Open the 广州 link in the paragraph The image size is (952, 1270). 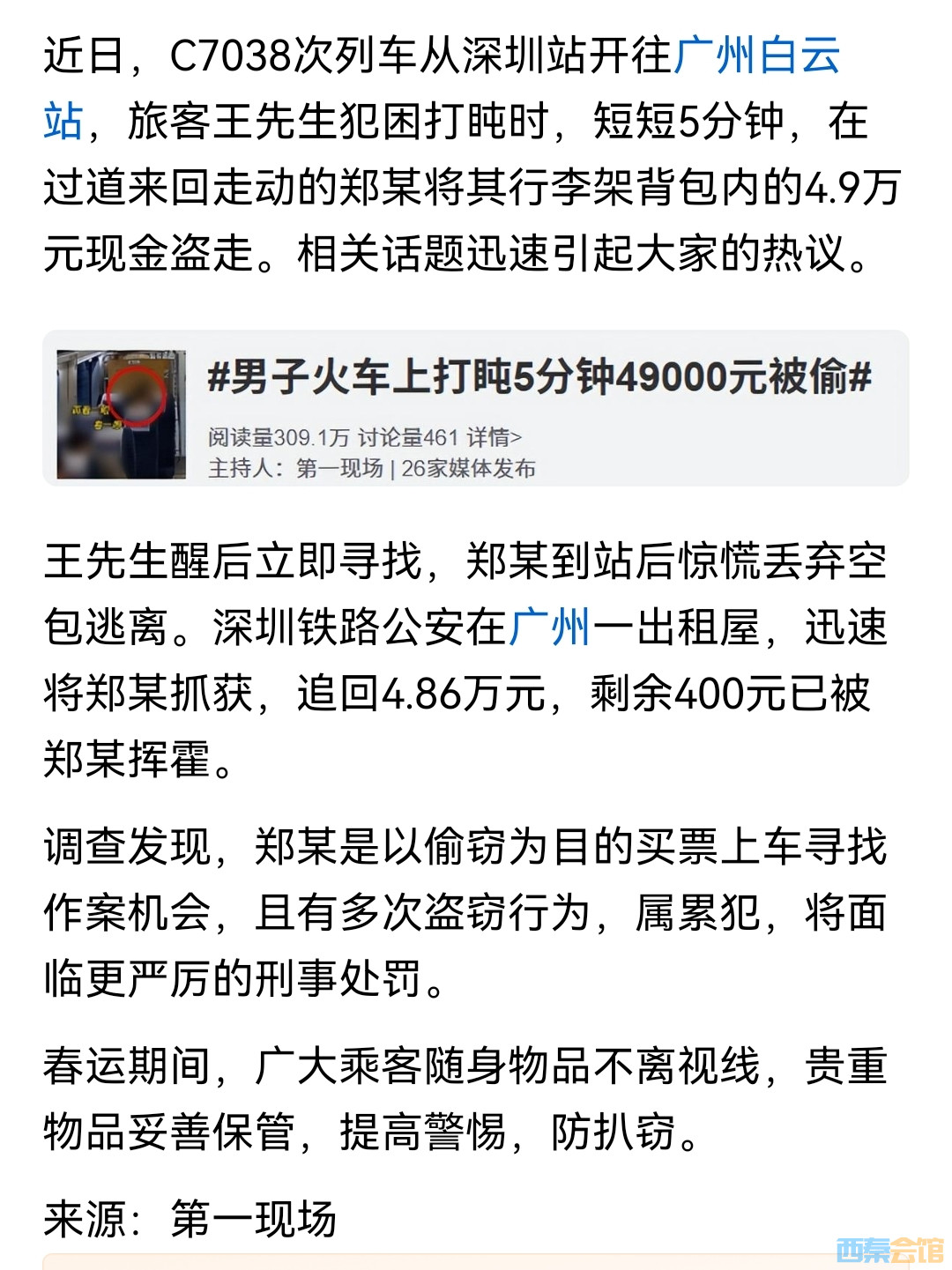550,628
